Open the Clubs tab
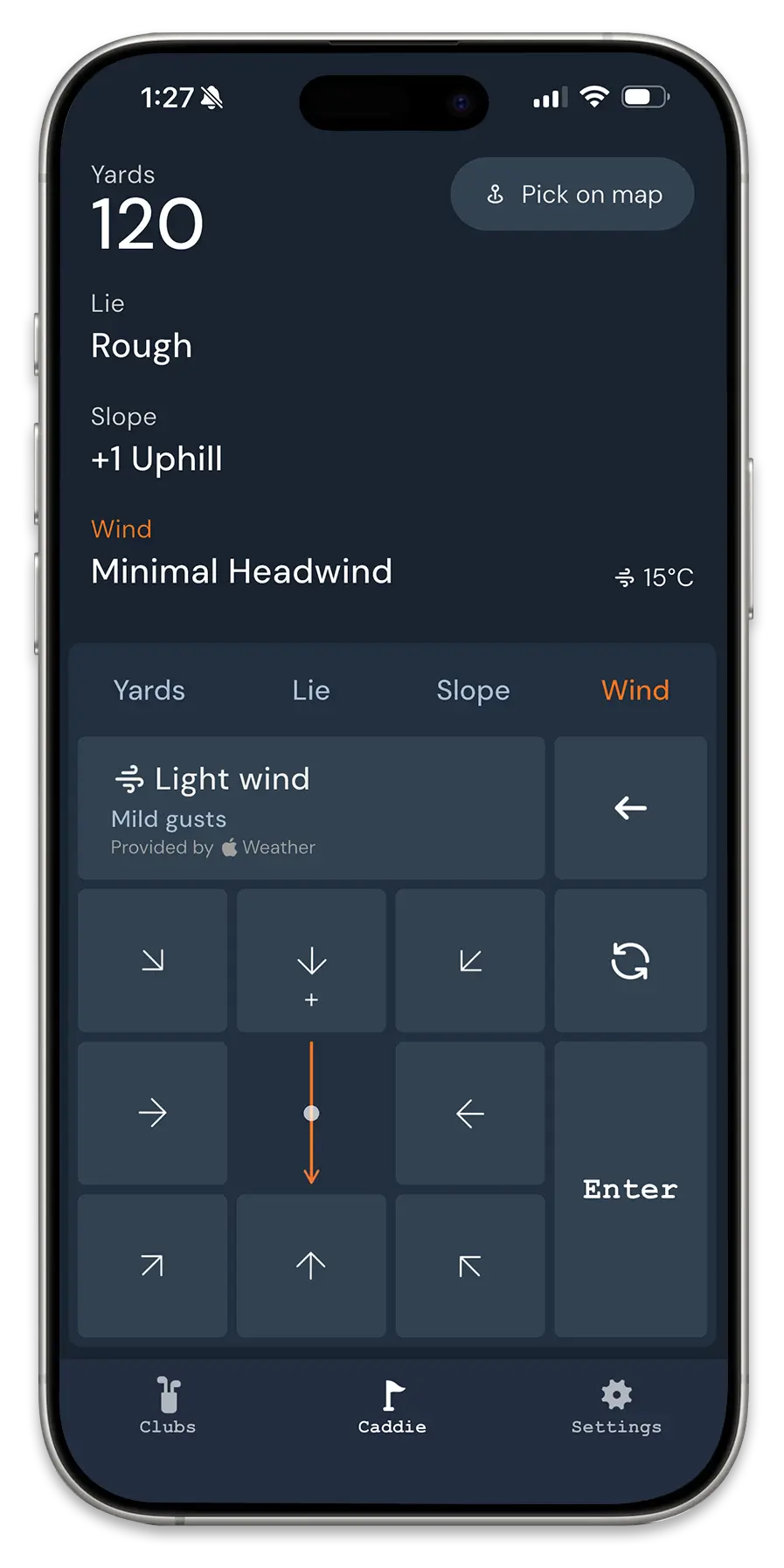The height and width of the screenshot is (1568, 784). point(168,1405)
